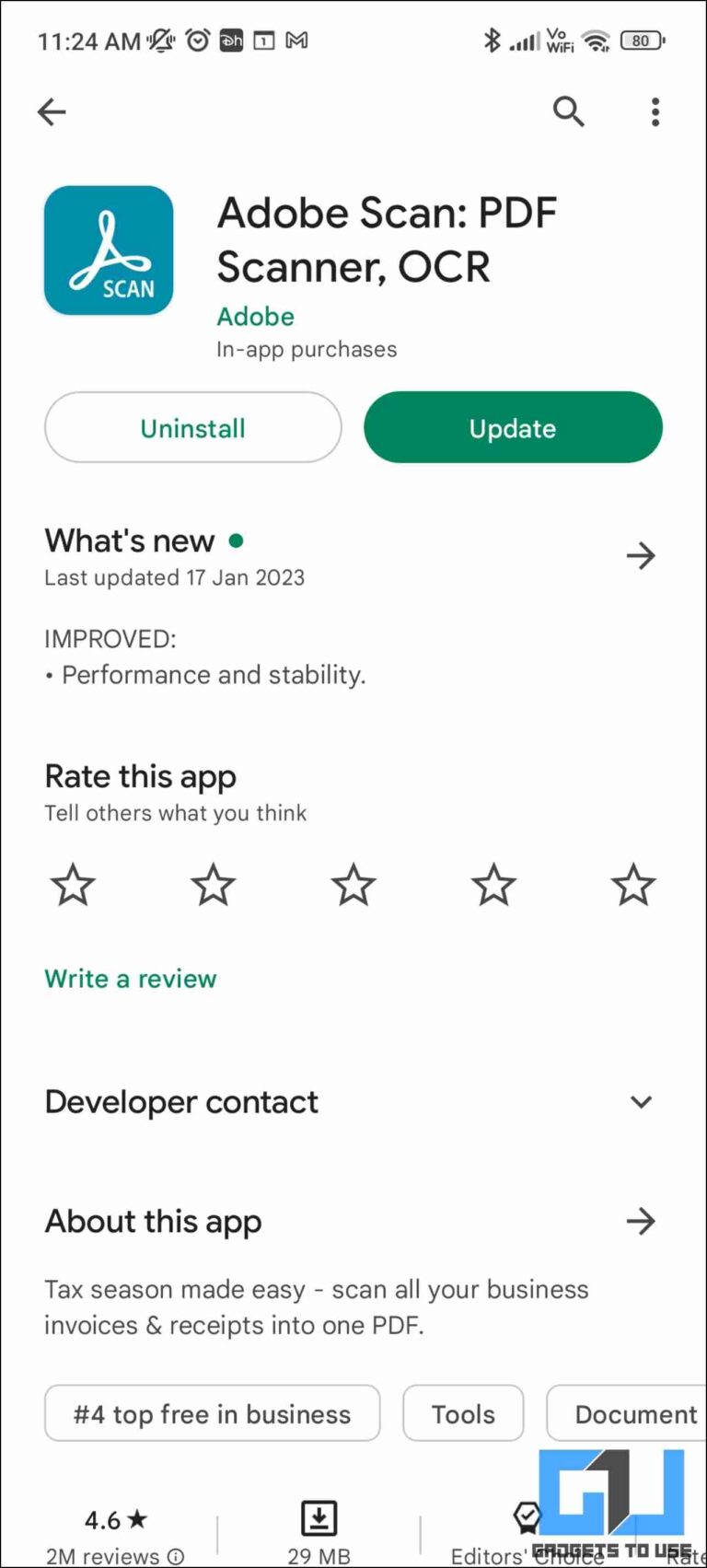This screenshot has height=1568, width=707.
Task: Select the Tools chip
Action: (463, 1414)
